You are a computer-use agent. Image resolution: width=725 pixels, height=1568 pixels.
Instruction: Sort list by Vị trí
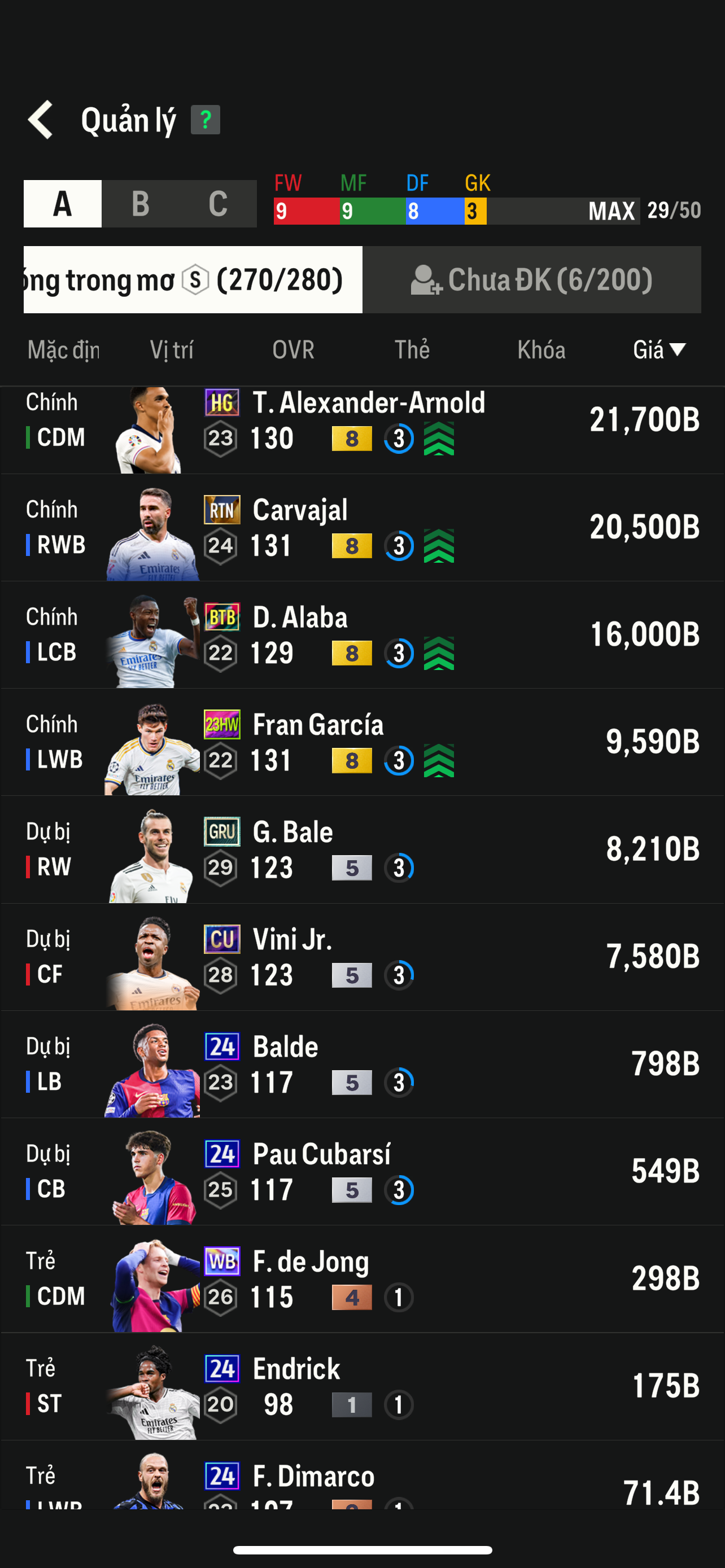[172, 350]
